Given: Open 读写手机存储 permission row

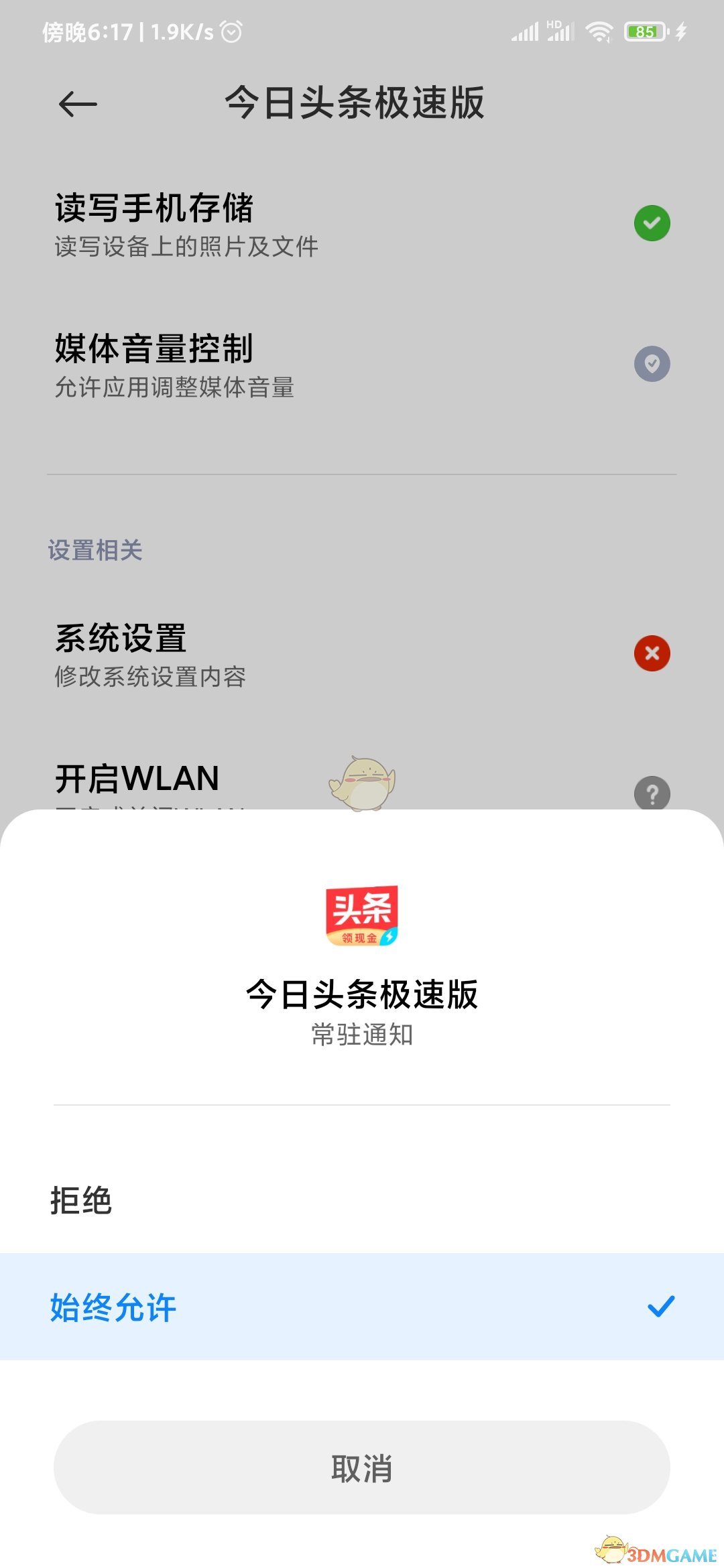Looking at the screenshot, I should pos(362,224).
